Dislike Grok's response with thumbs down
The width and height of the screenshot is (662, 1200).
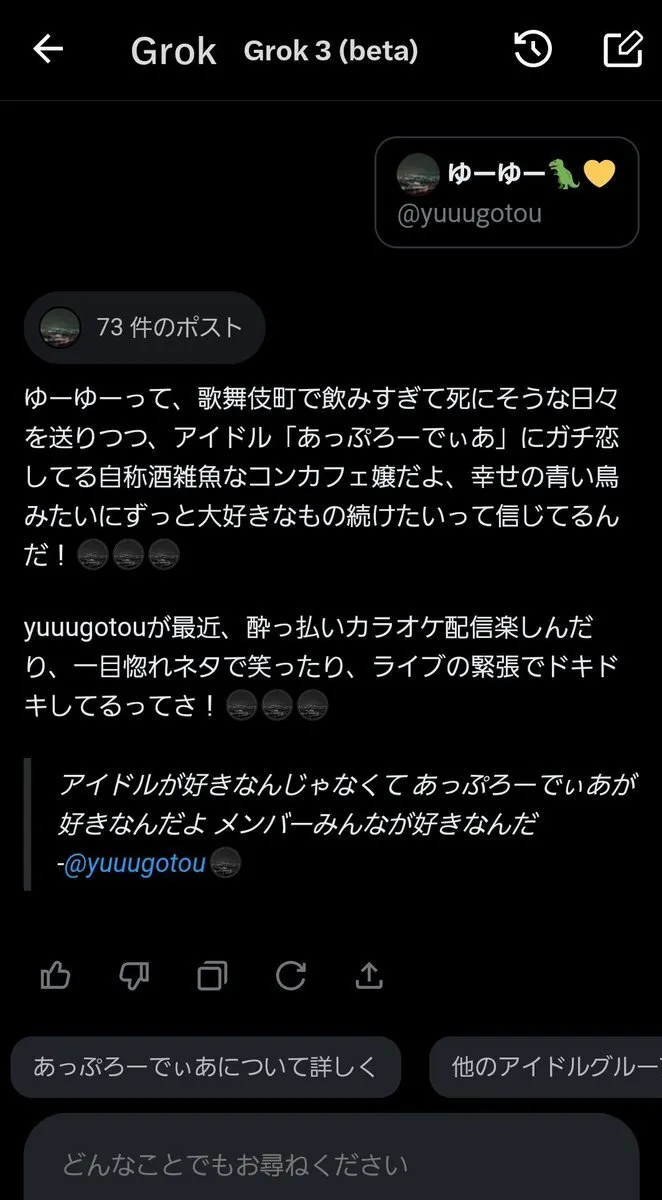(x=134, y=975)
